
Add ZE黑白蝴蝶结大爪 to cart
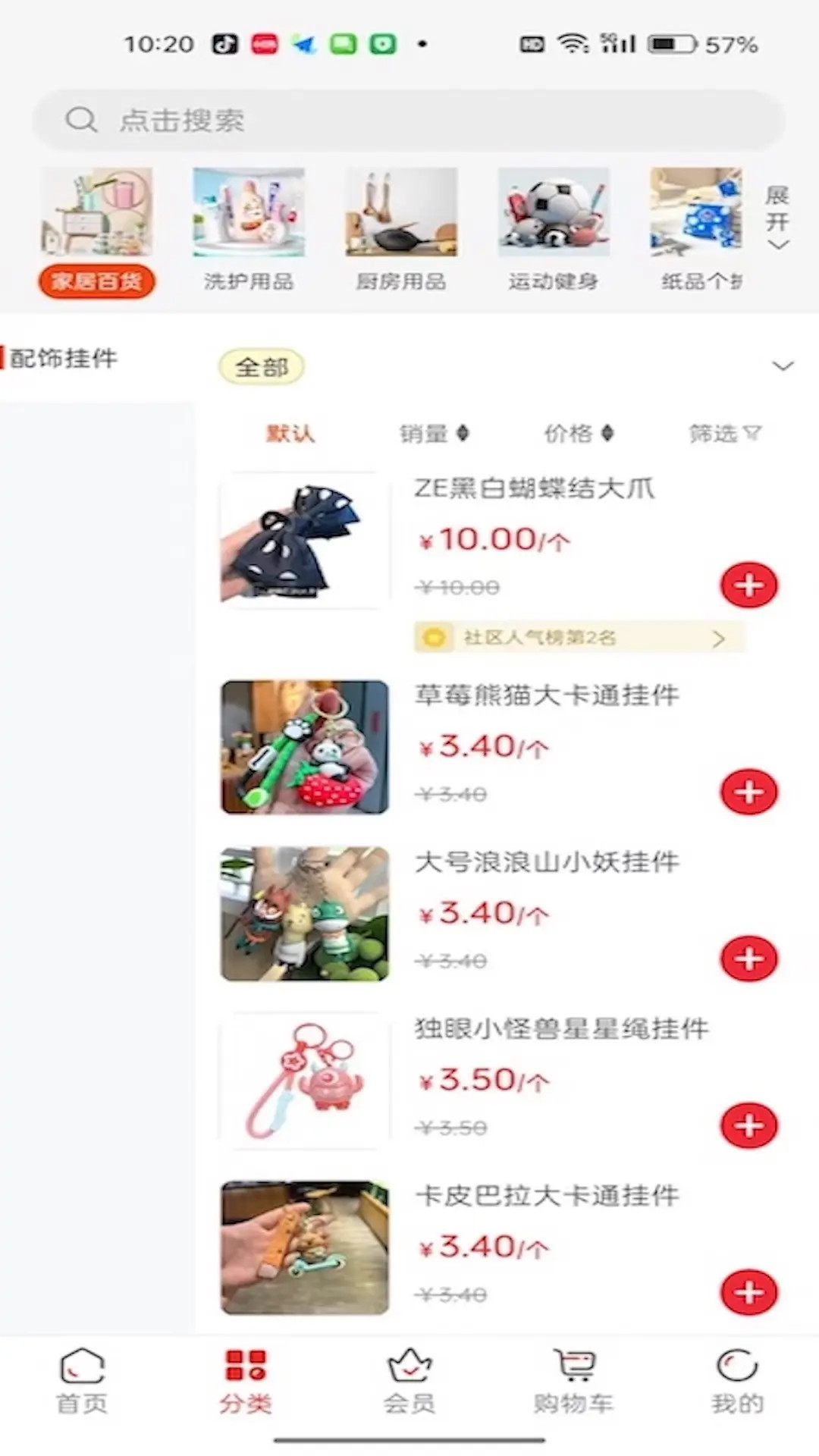[x=748, y=585]
